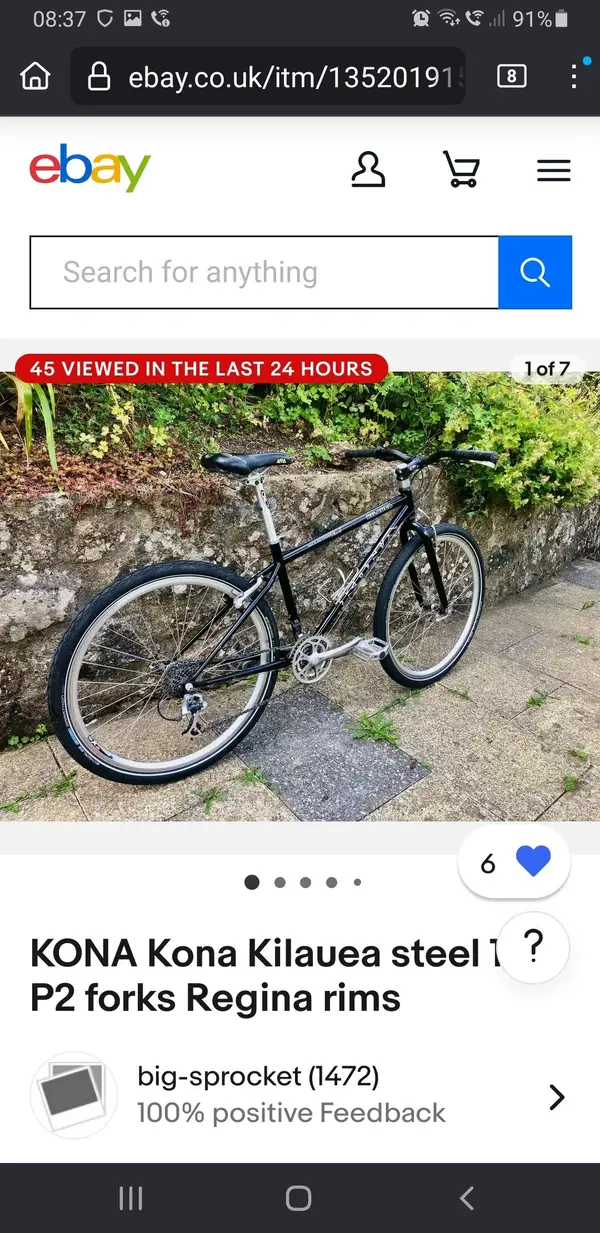Go to the eBay homepage logo
The height and width of the screenshot is (1233, 600).
coord(90,170)
